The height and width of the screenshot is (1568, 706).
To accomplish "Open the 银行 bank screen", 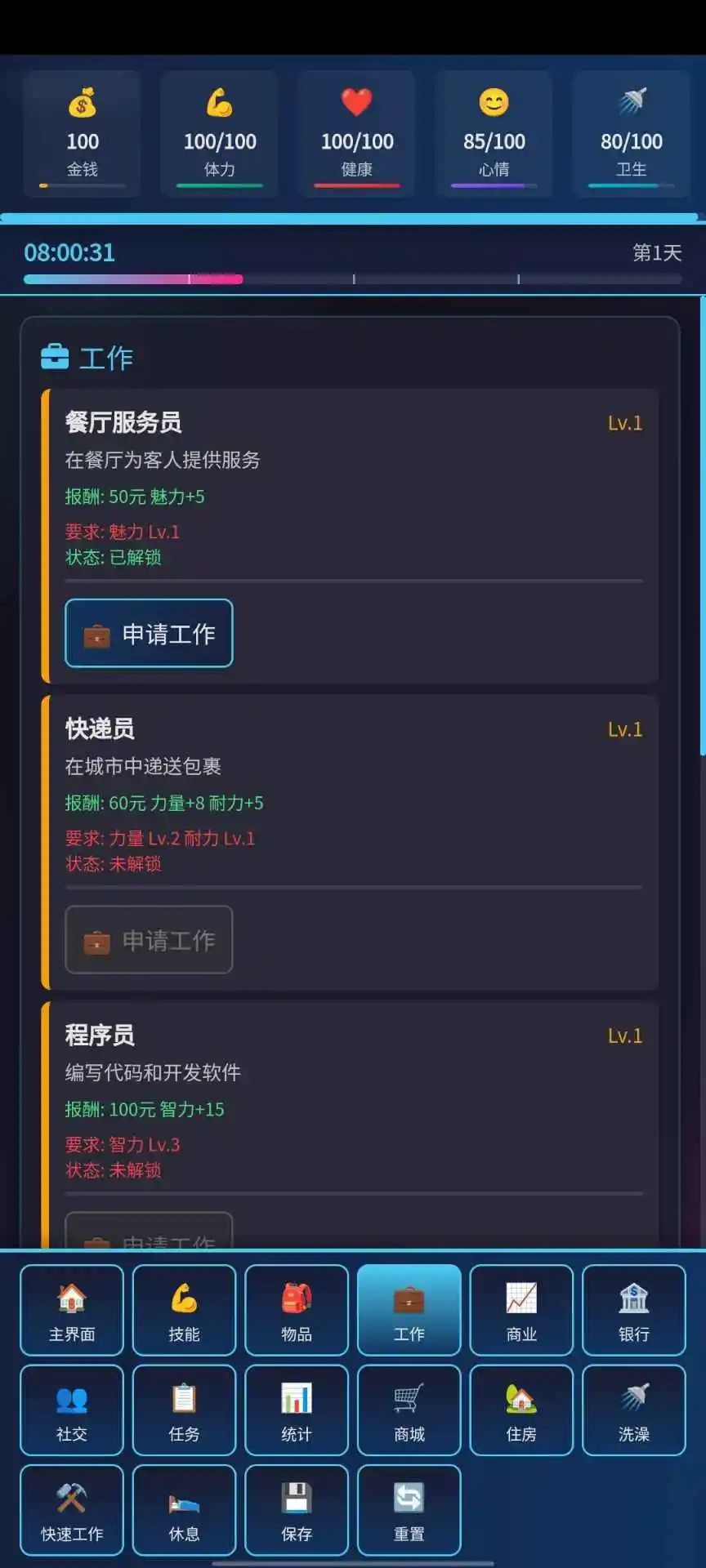I will 634,1310.
